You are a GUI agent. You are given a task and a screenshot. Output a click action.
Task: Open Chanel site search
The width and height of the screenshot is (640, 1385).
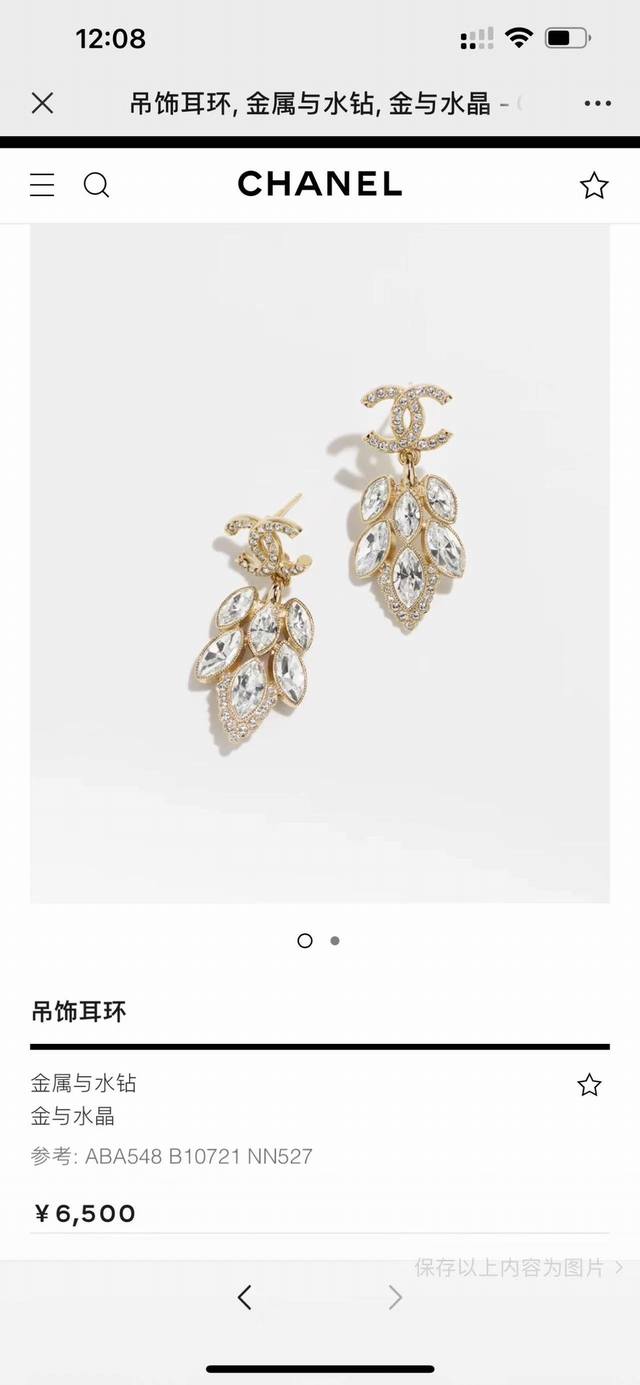pos(96,185)
